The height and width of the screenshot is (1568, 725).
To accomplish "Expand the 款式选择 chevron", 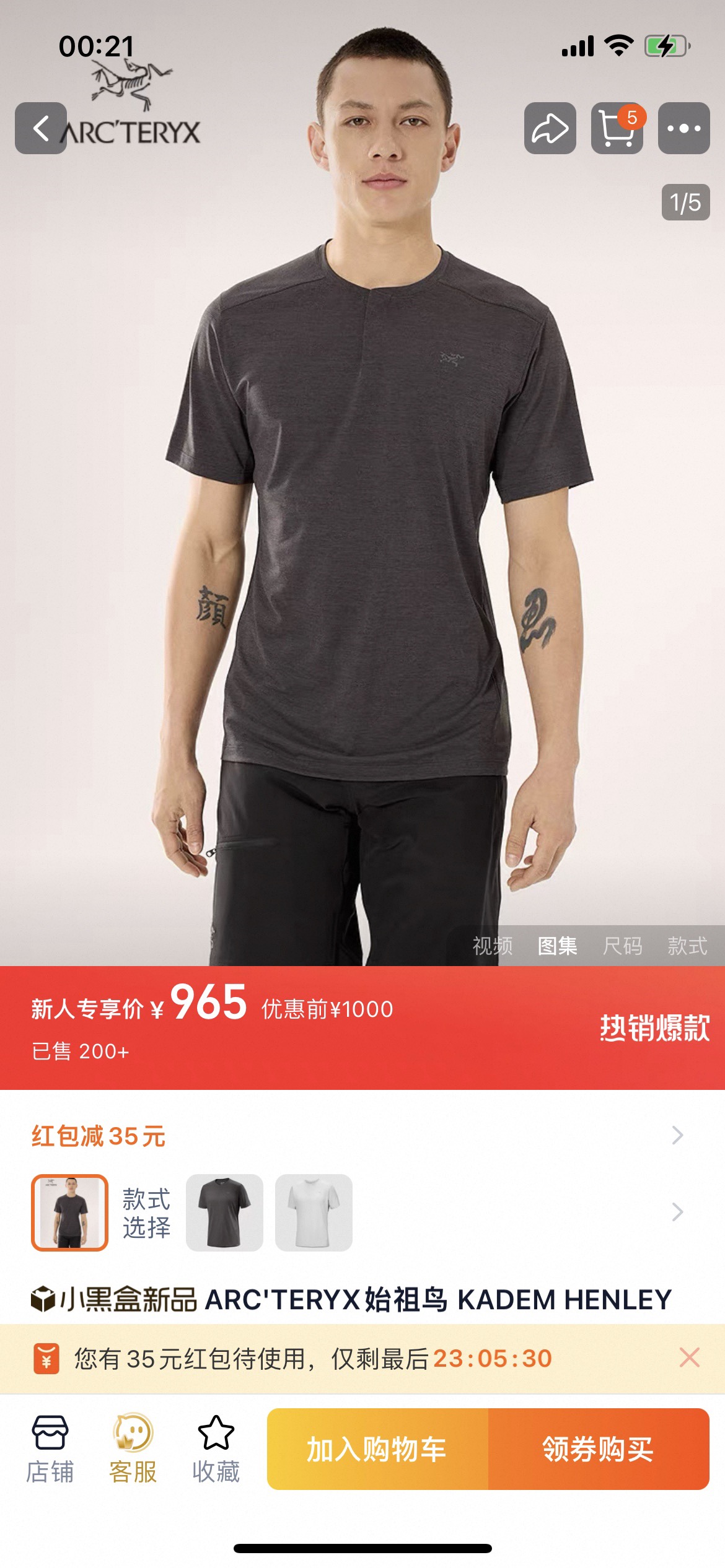I will [677, 1212].
